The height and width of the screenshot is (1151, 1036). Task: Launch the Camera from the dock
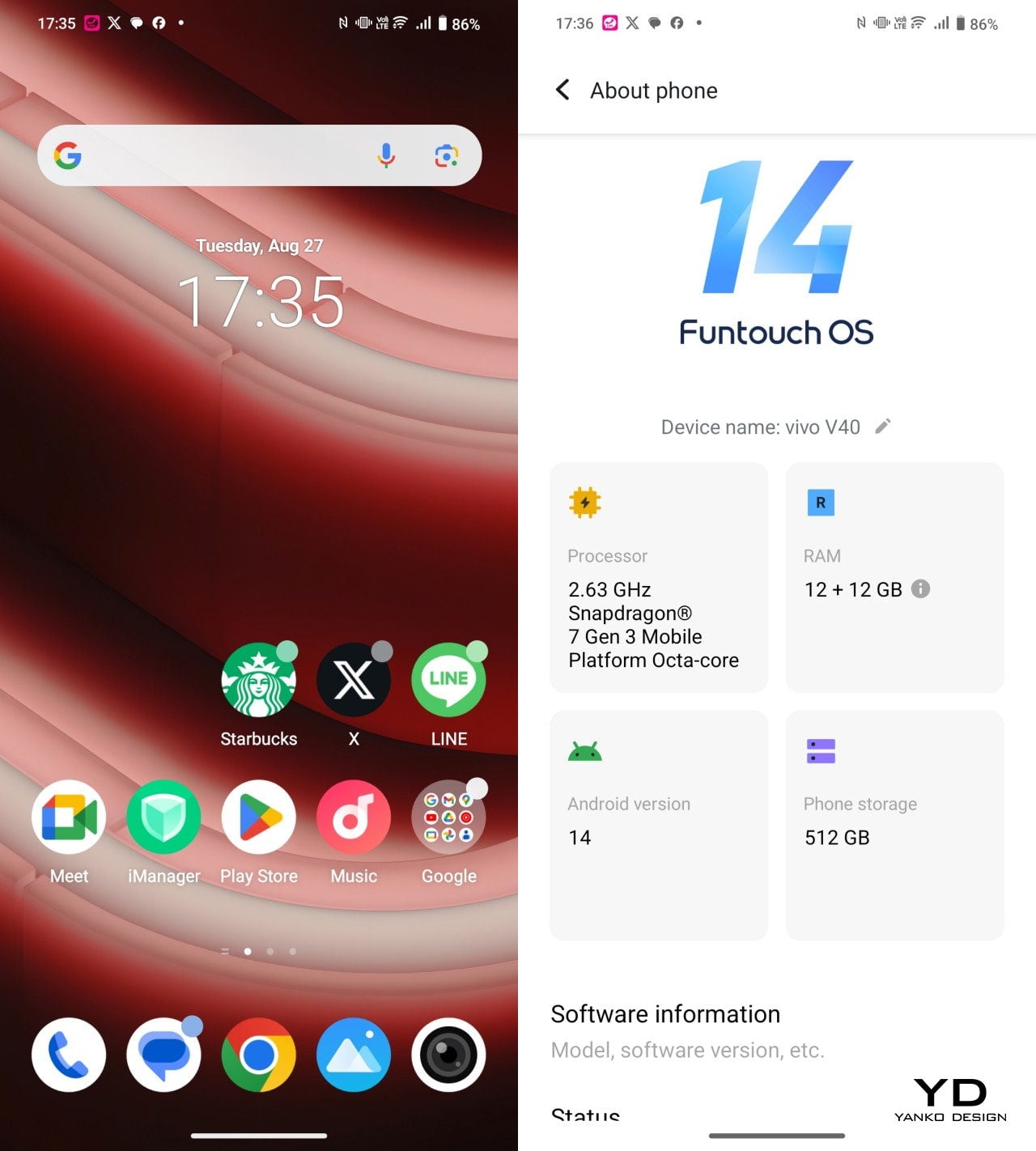click(448, 1055)
